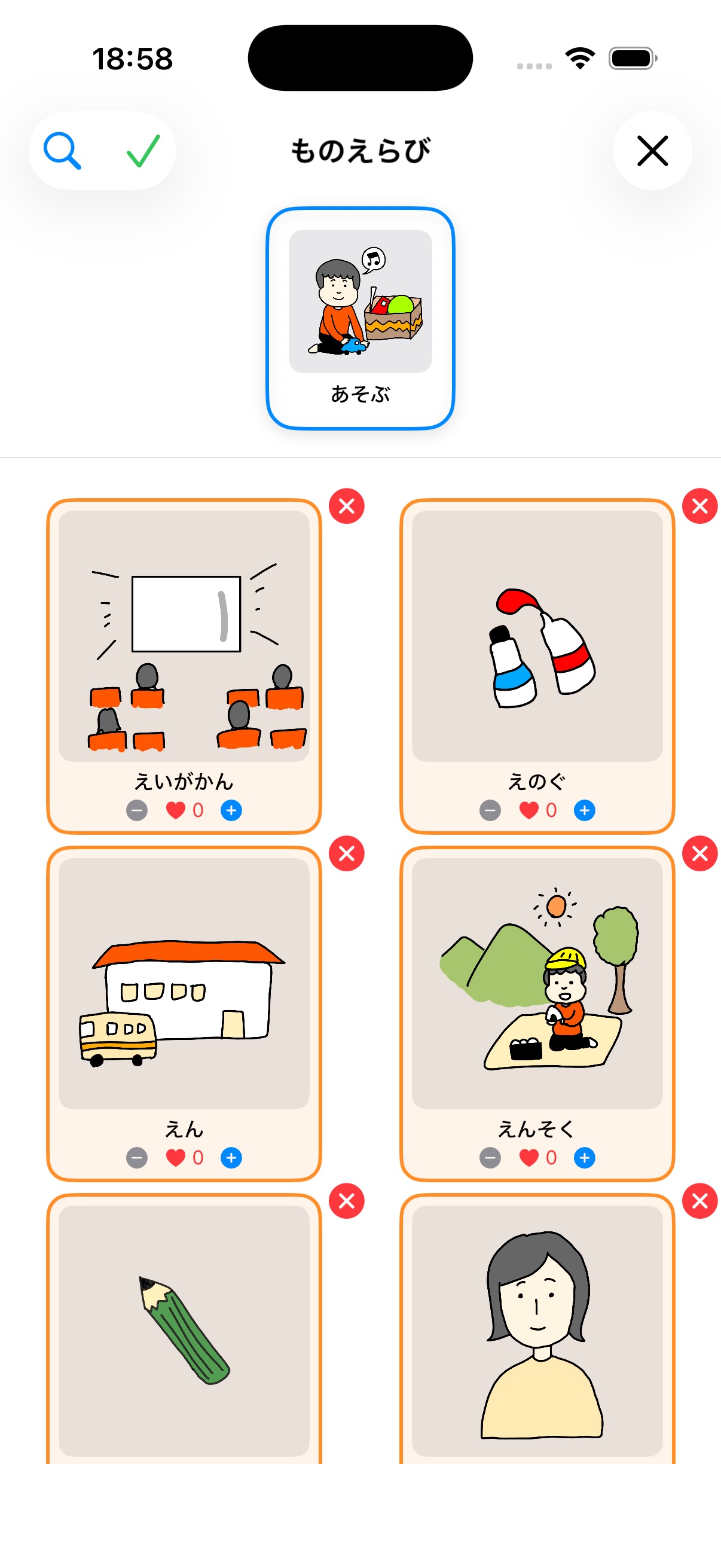Image resolution: width=721 pixels, height=1568 pixels.
Task: Remove the えいがかん card with its red X
Action: (x=347, y=507)
